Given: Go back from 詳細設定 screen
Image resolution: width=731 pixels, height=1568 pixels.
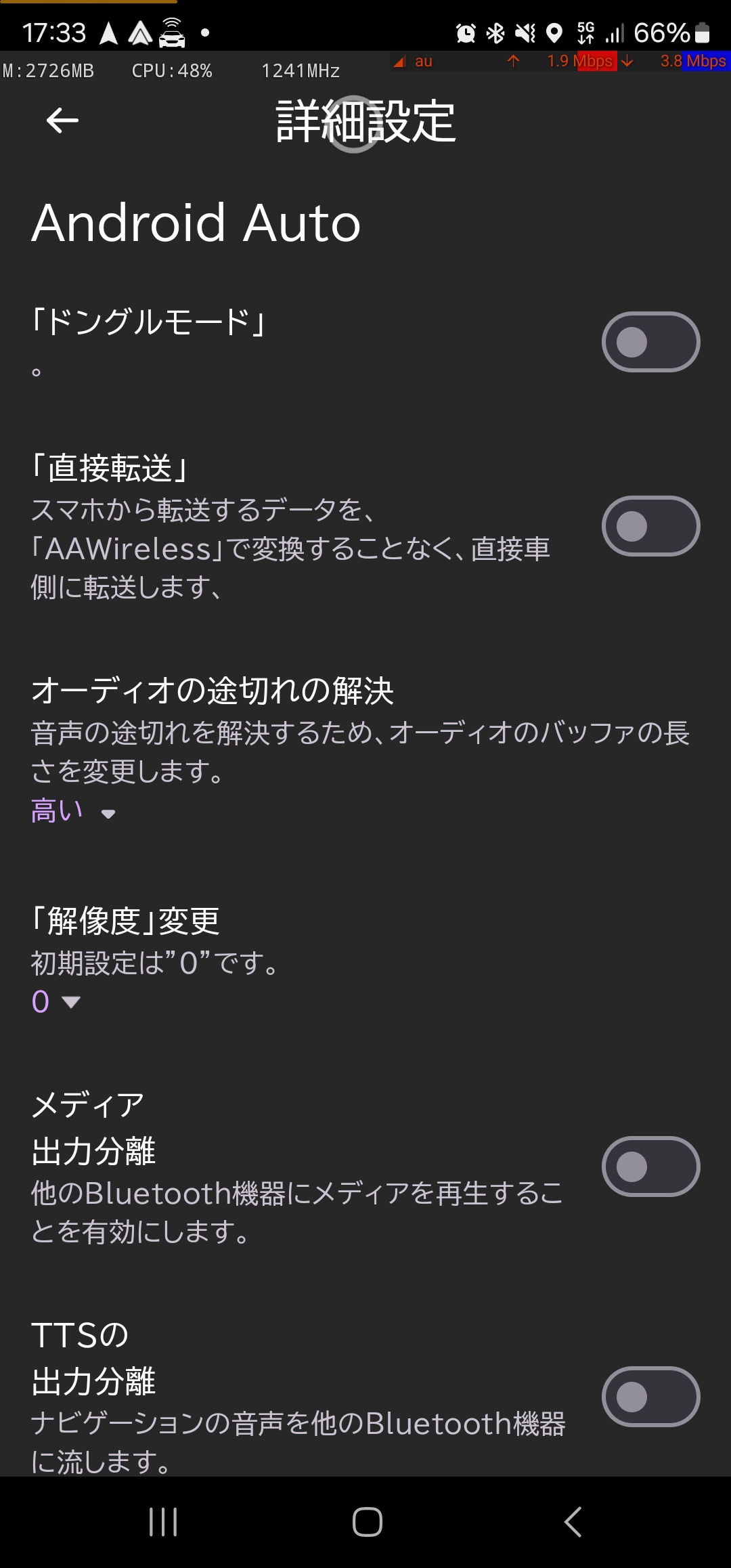Looking at the screenshot, I should coord(62,121).
